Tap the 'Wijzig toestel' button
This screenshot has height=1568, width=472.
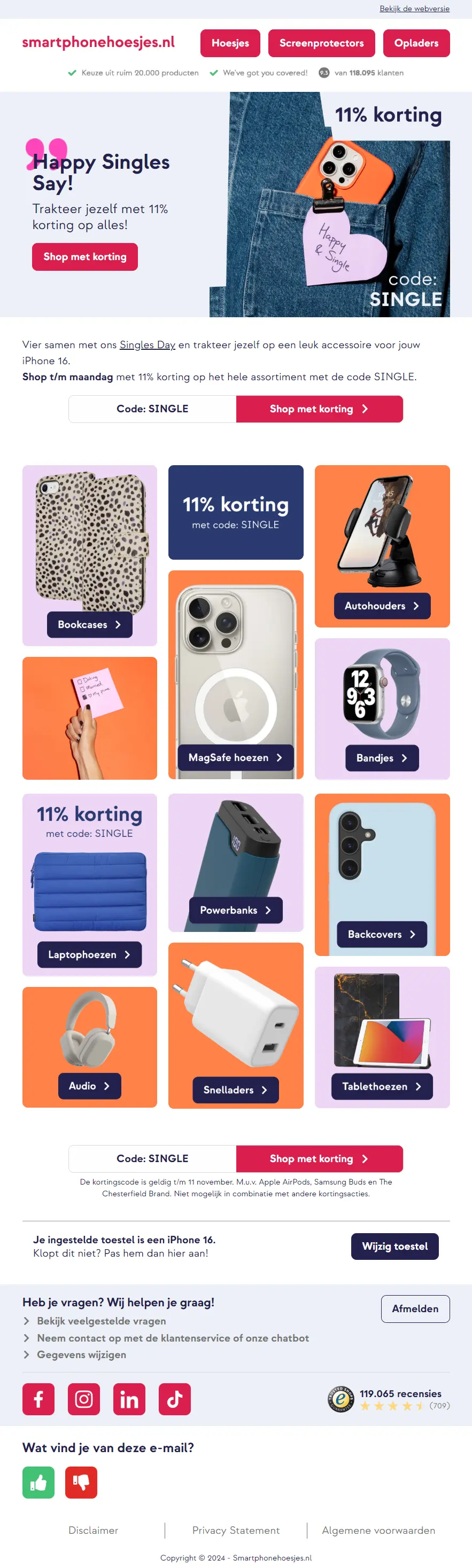[x=394, y=1246]
